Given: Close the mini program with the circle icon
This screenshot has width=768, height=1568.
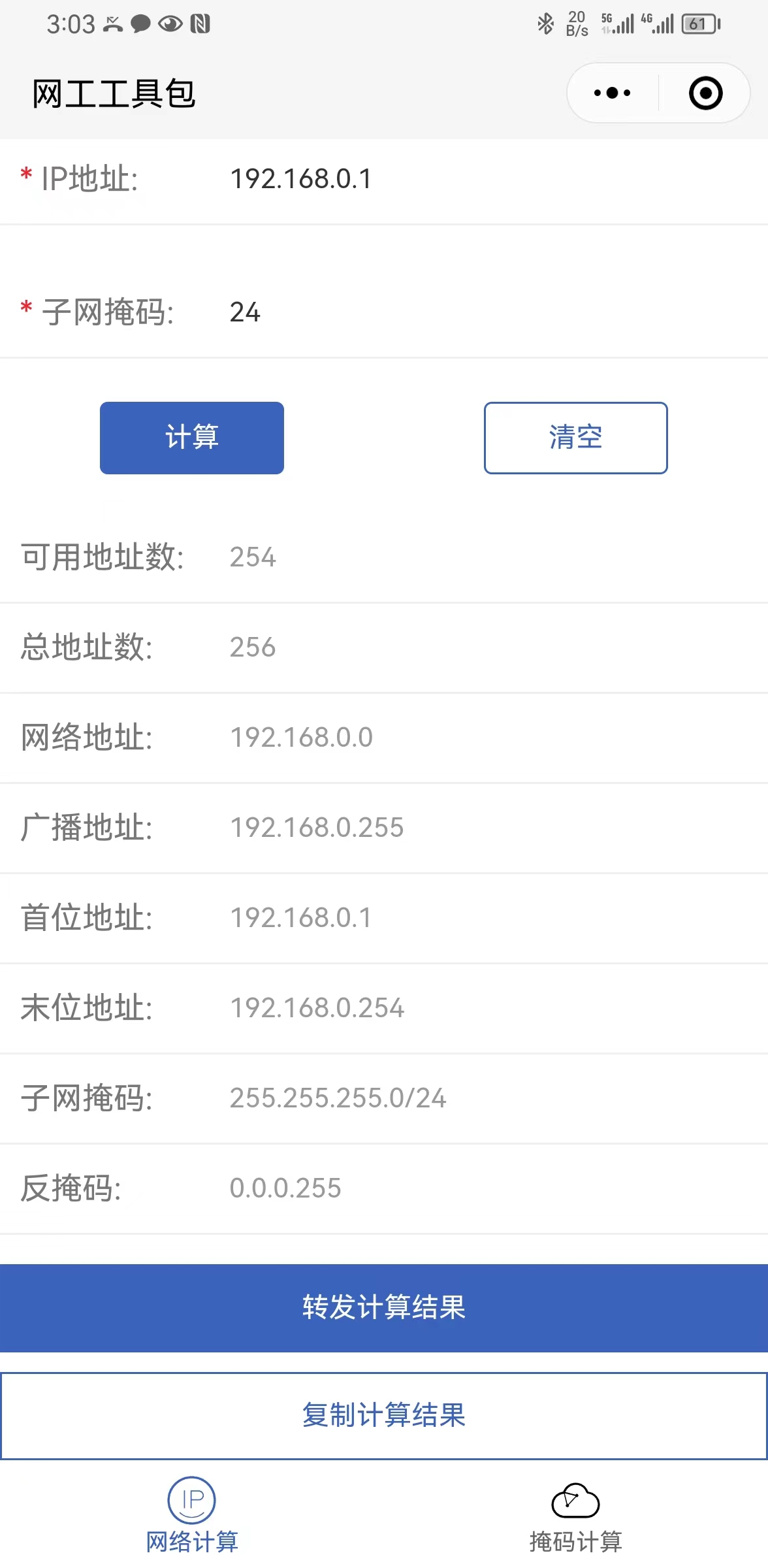Looking at the screenshot, I should (x=705, y=93).
